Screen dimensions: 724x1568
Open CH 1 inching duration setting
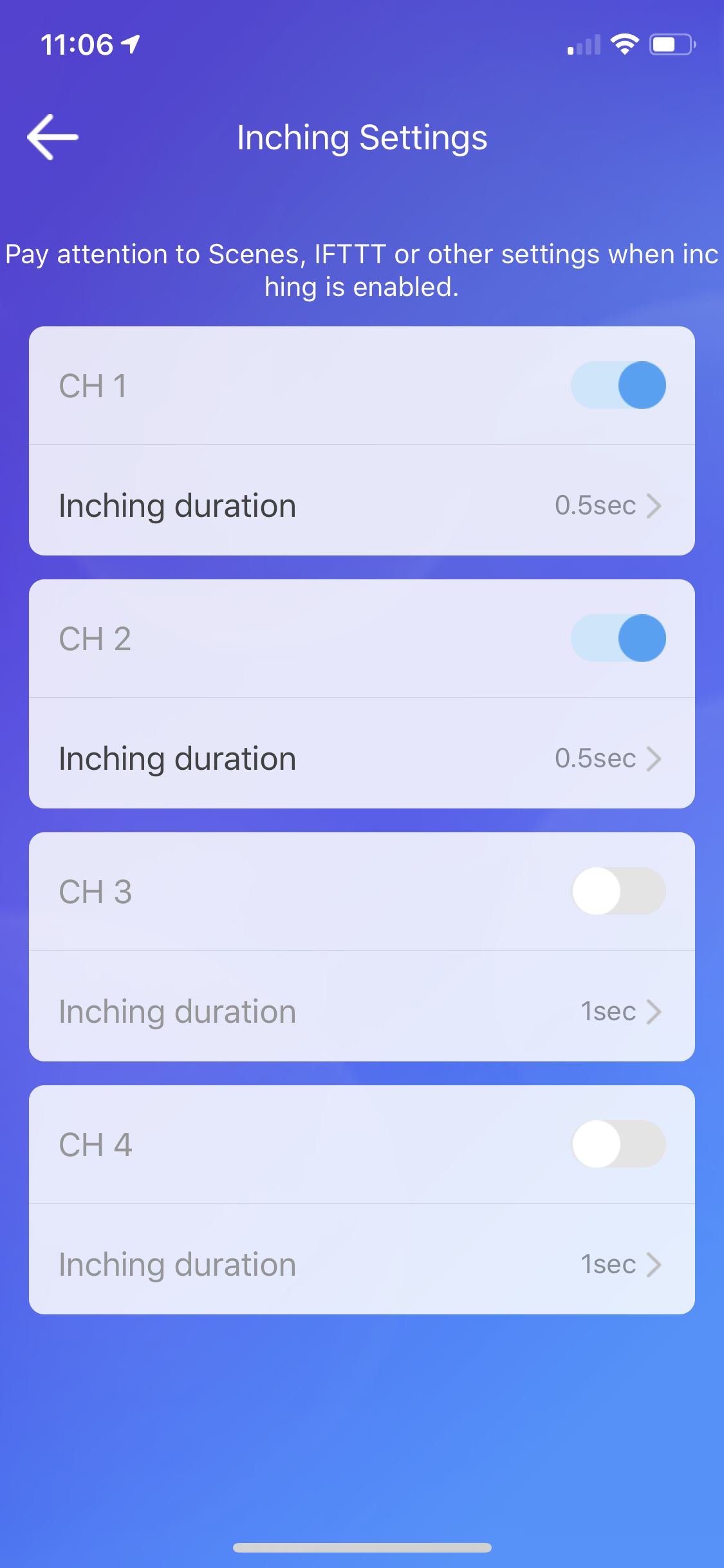coord(362,506)
